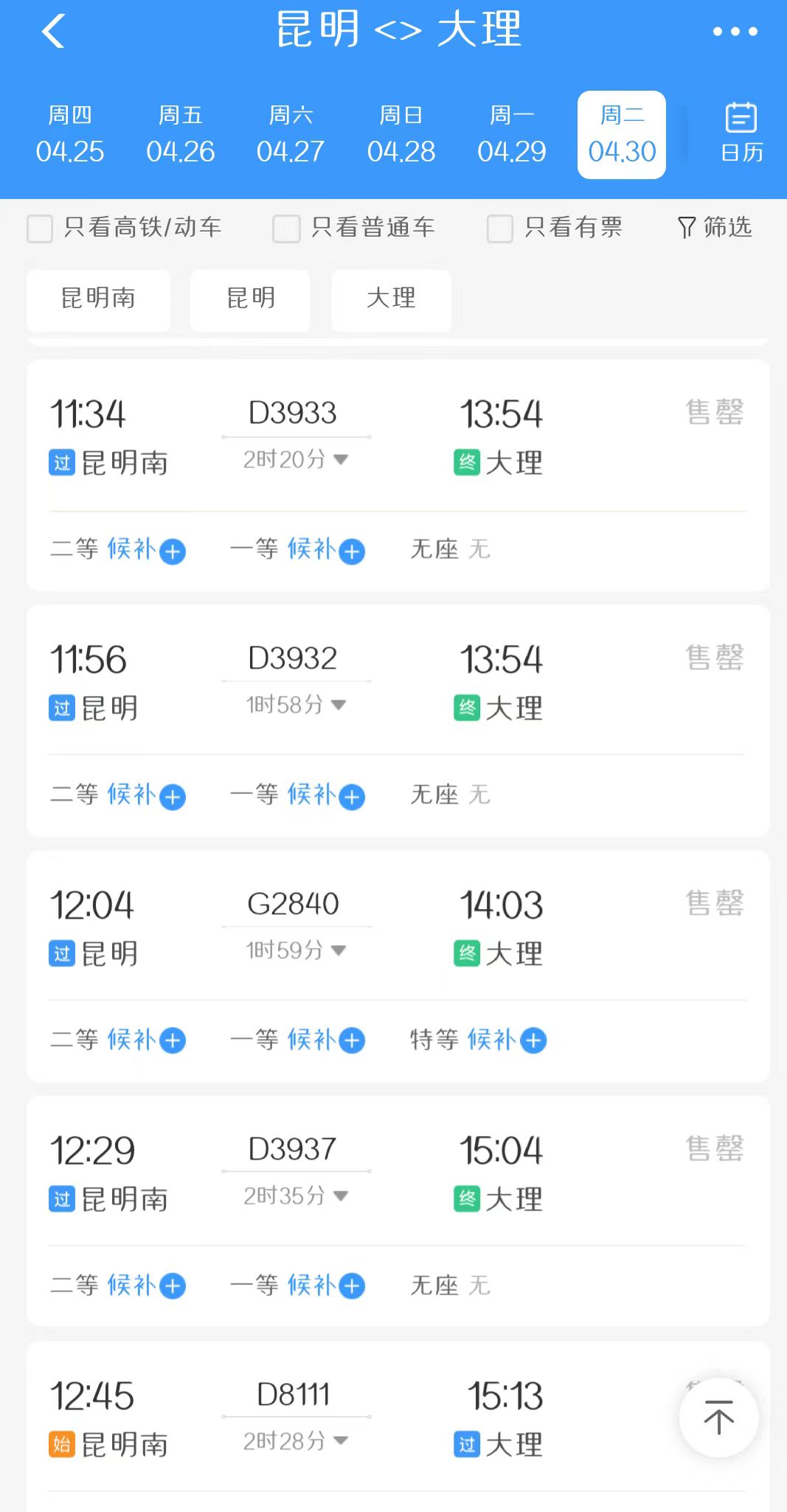Select the 周日 04.28 date tab
The height and width of the screenshot is (1512, 787).
[400, 133]
